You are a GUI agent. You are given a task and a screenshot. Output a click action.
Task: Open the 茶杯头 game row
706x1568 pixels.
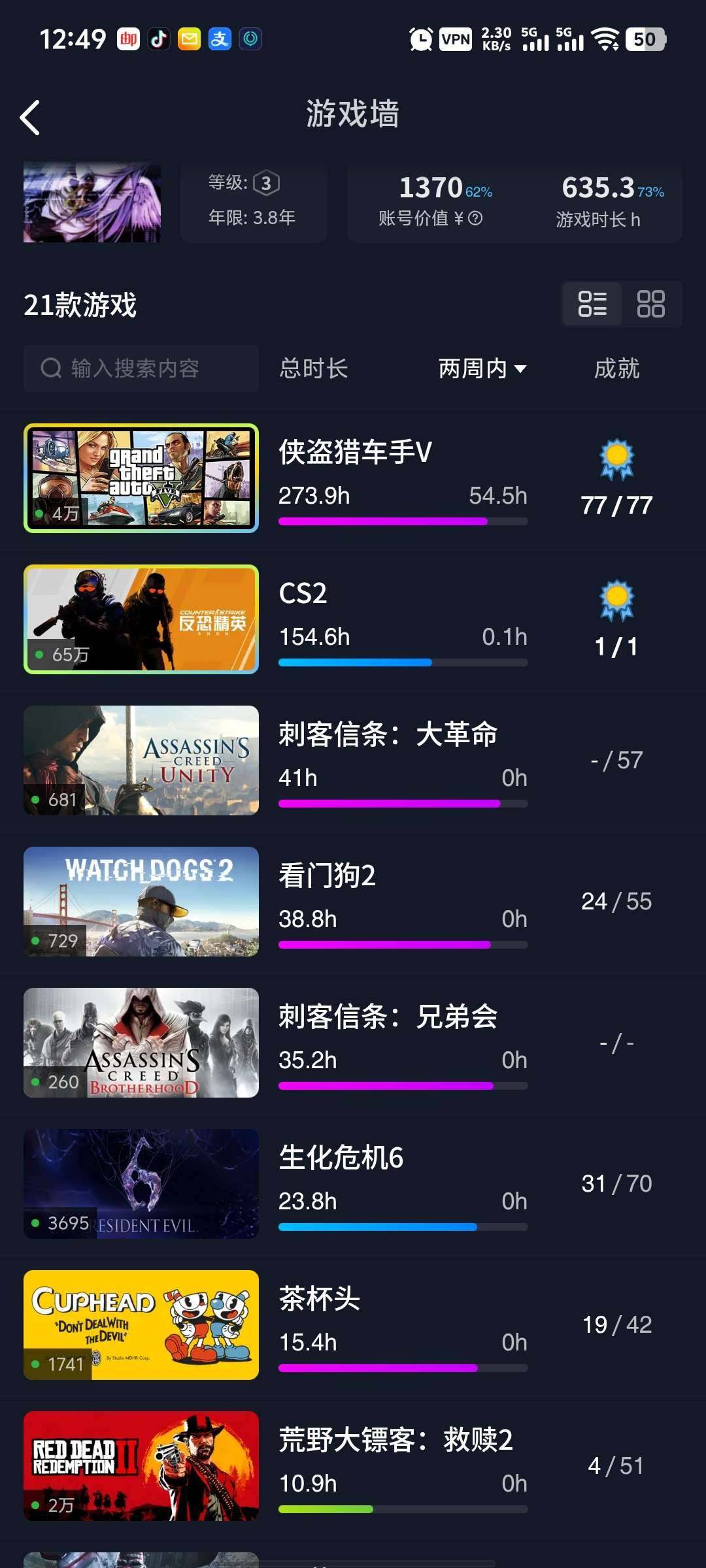320,1299
